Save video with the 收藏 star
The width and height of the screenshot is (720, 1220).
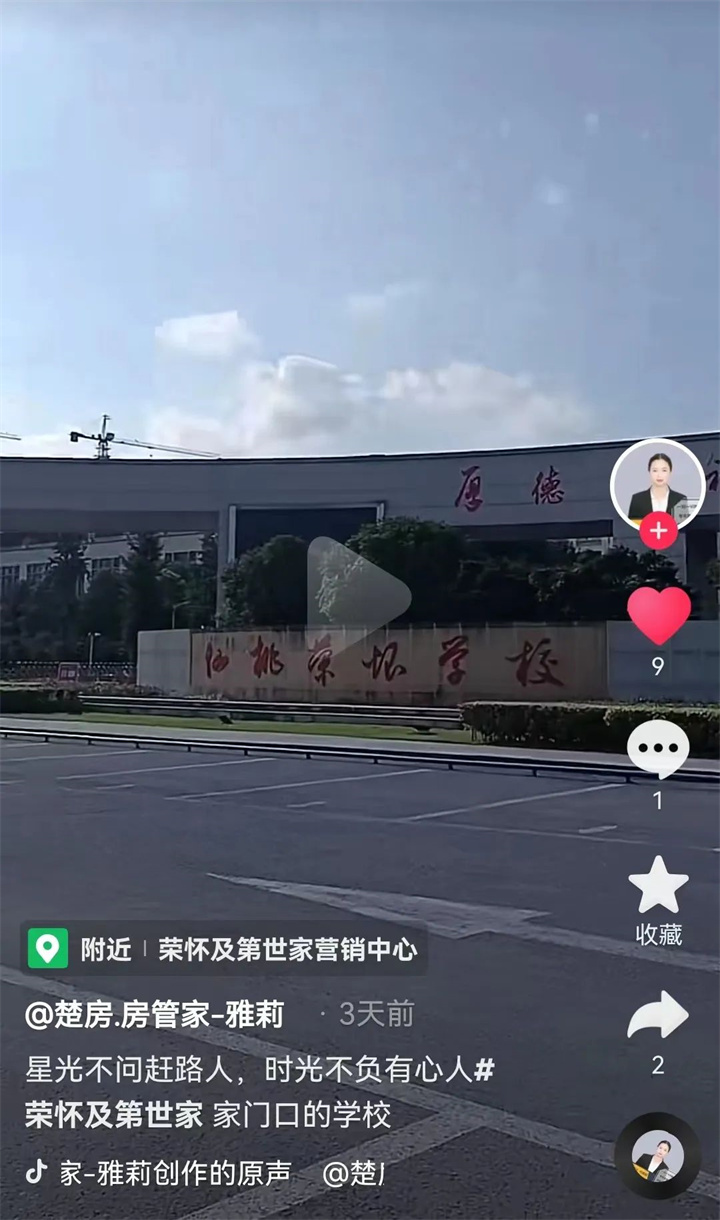point(658,887)
